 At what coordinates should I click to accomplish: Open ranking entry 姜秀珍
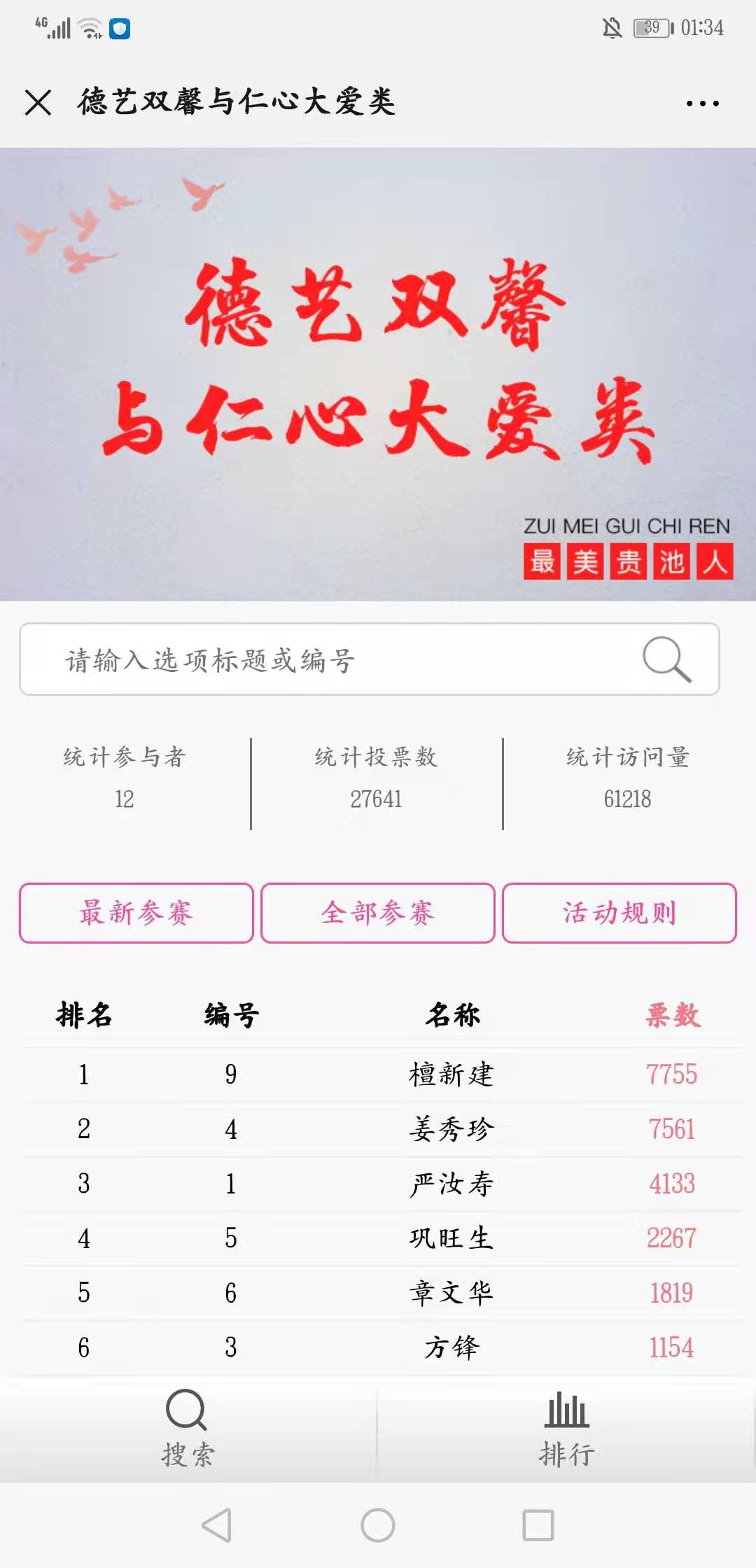coord(451,1129)
